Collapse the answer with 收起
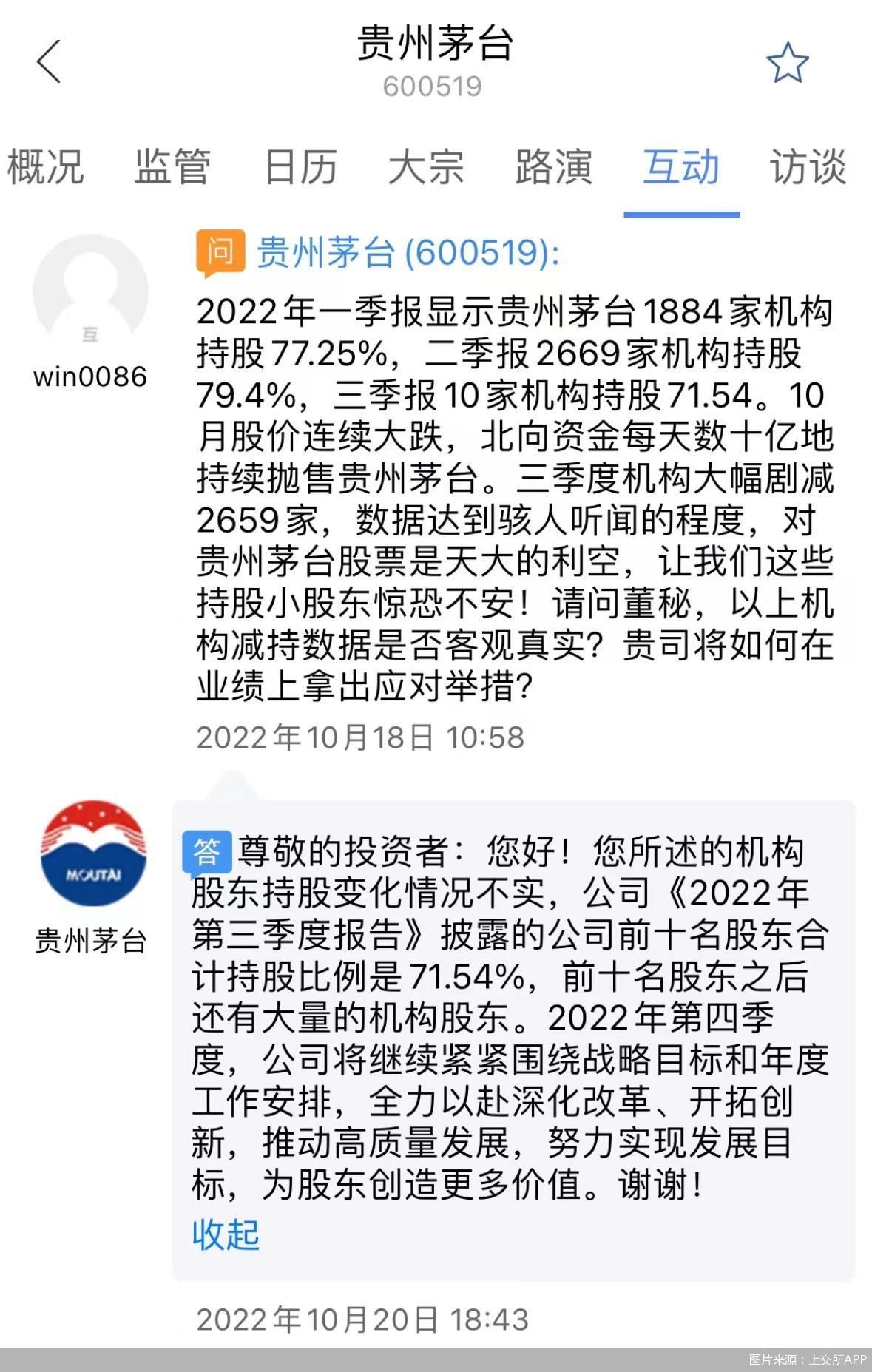This screenshot has height=1372, width=872. tap(226, 1234)
